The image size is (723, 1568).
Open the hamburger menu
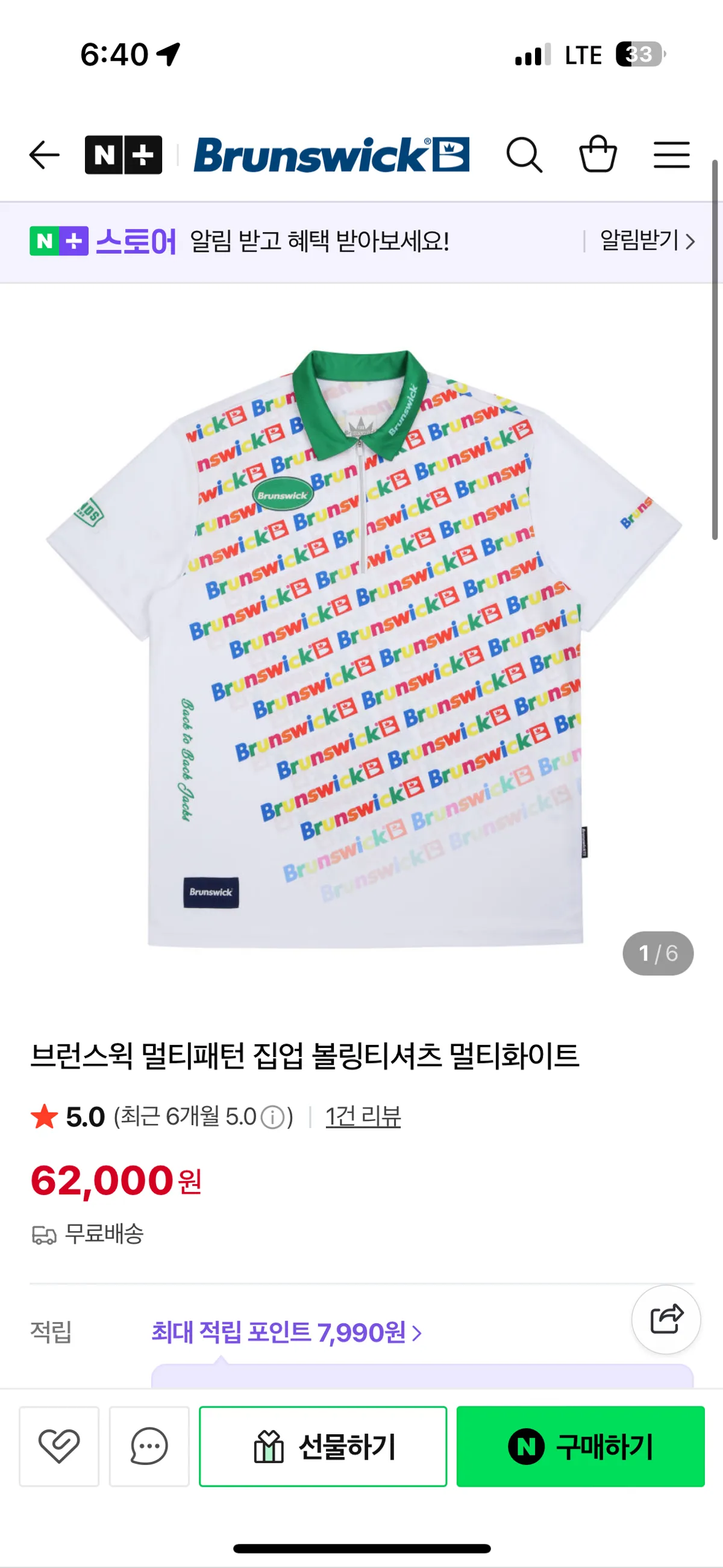tap(671, 155)
